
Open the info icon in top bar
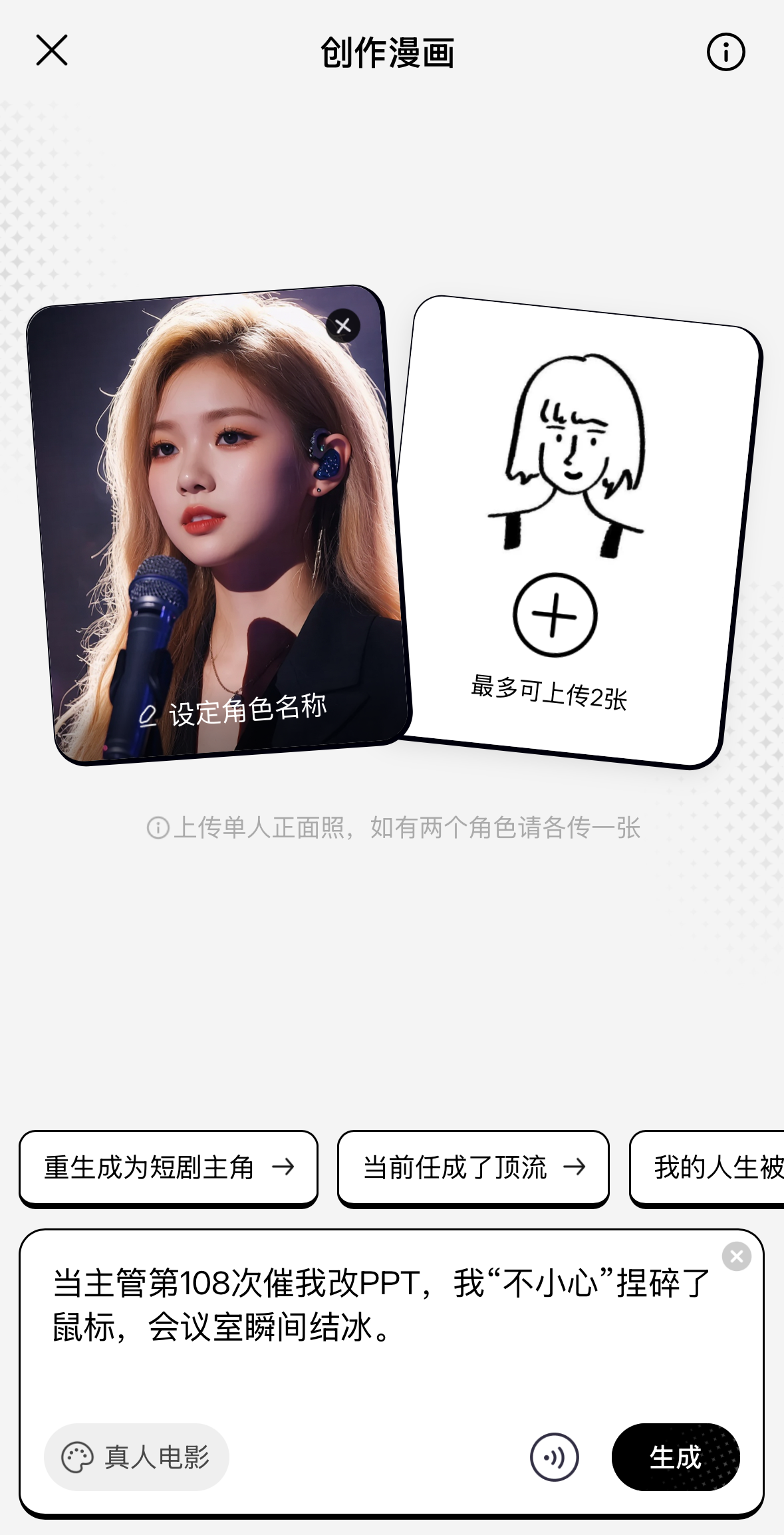725,52
